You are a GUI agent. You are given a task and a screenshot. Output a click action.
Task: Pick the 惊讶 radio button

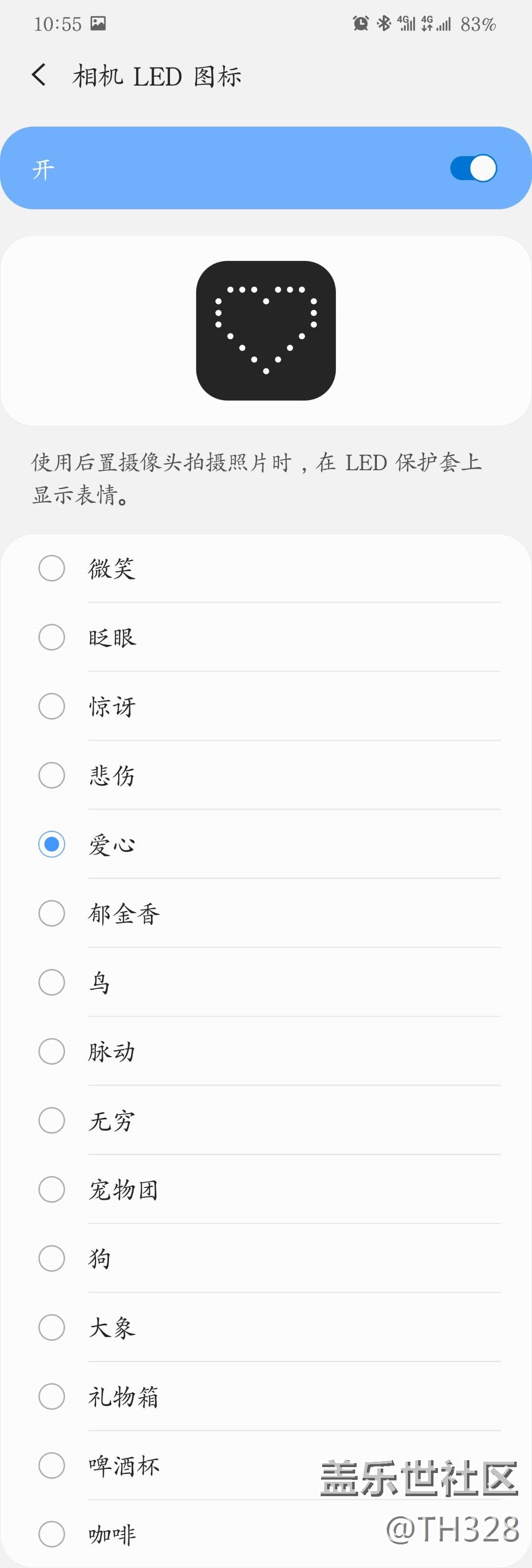coord(52,706)
